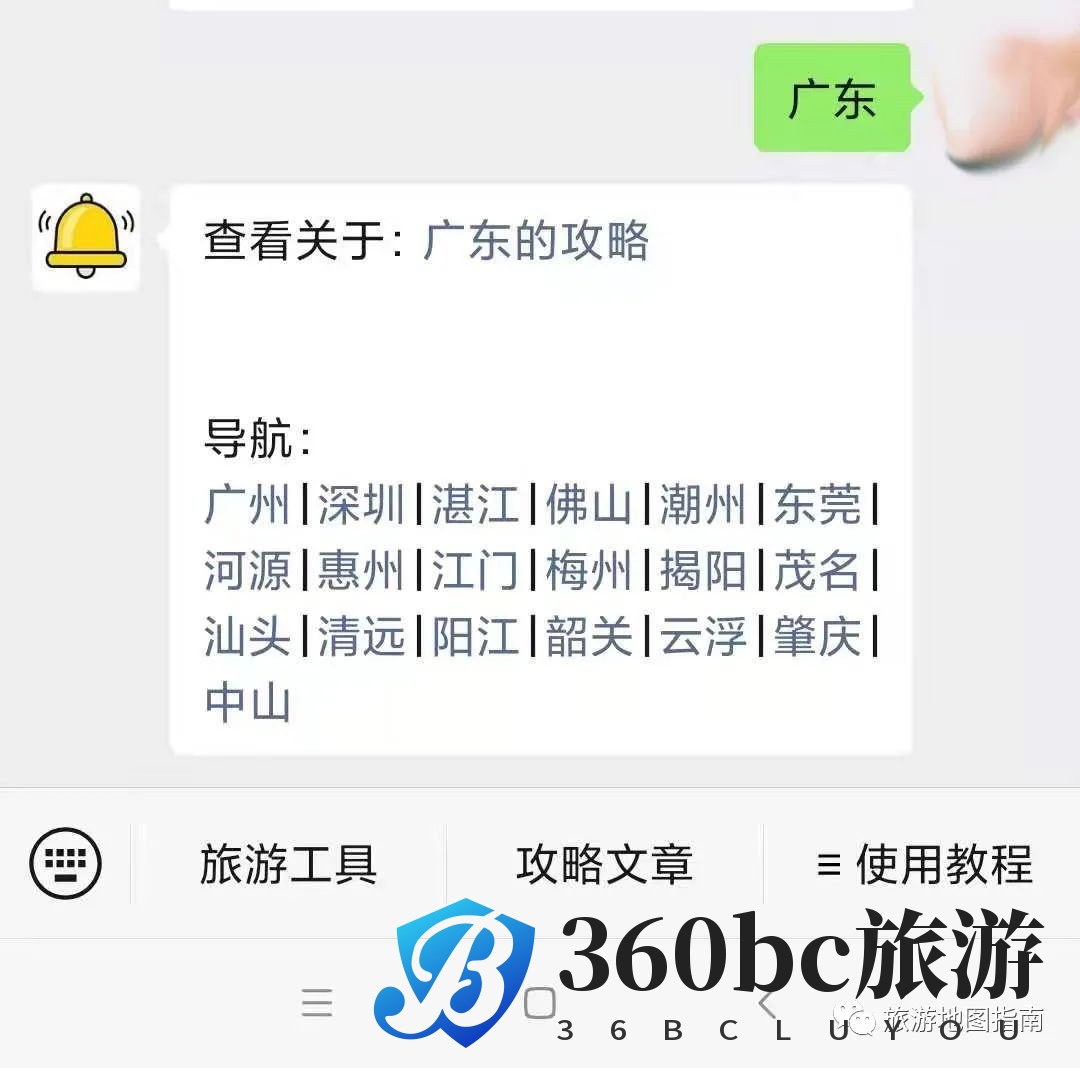Open the 广东的攻略 link

pyautogui.click(x=536, y=241)
